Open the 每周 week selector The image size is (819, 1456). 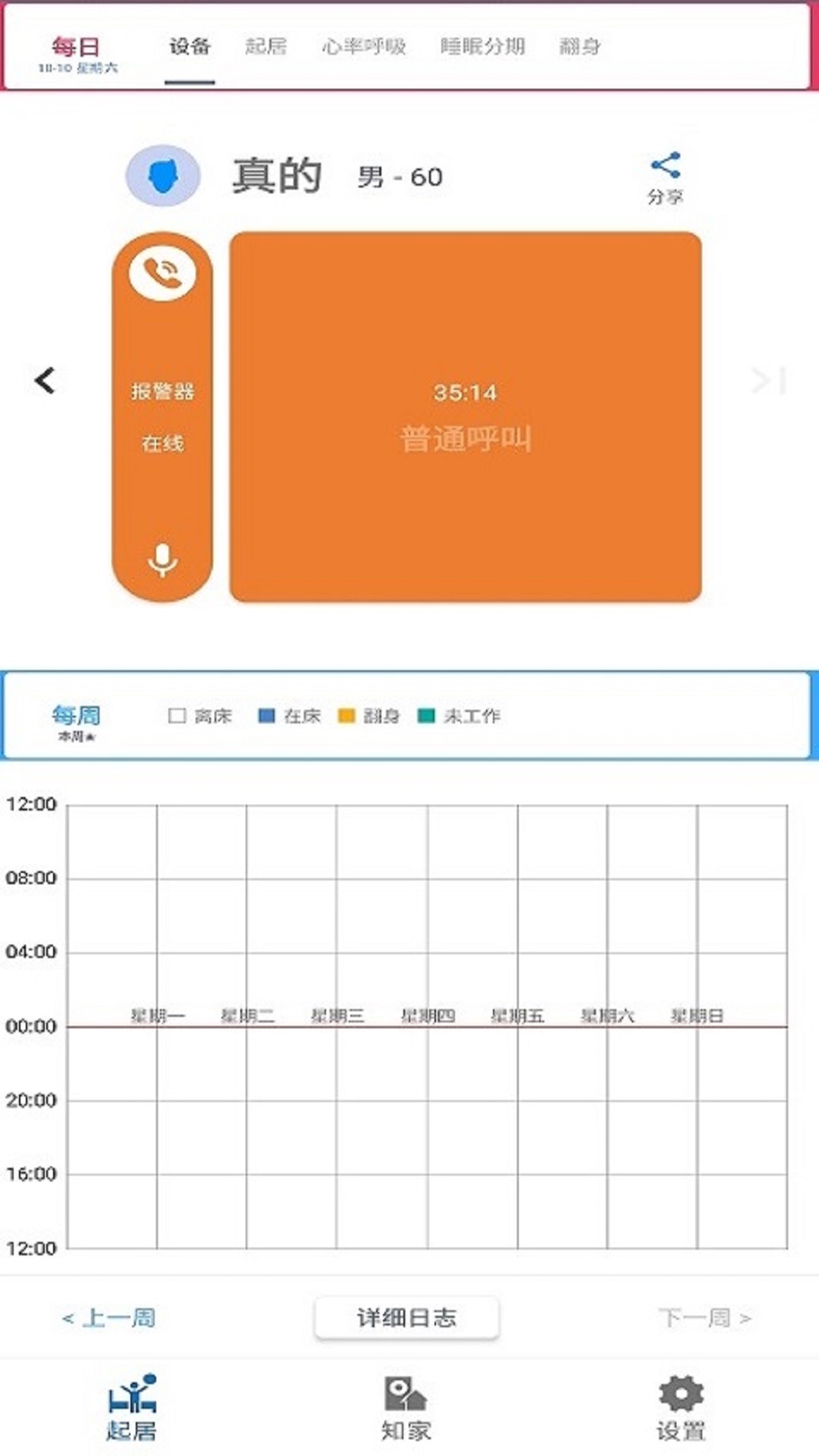tap(77, 721)
